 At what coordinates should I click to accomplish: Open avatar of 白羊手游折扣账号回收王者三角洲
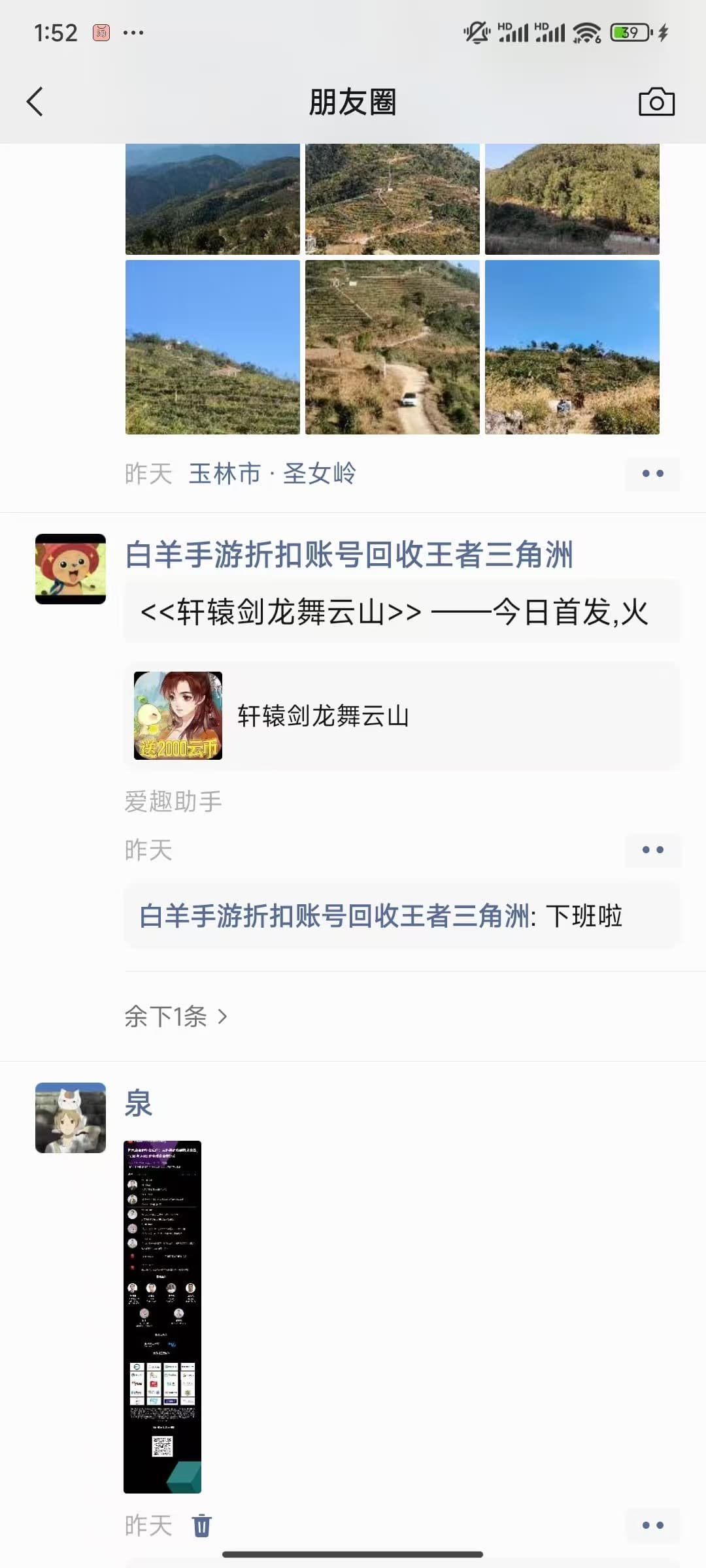[71, 569]
